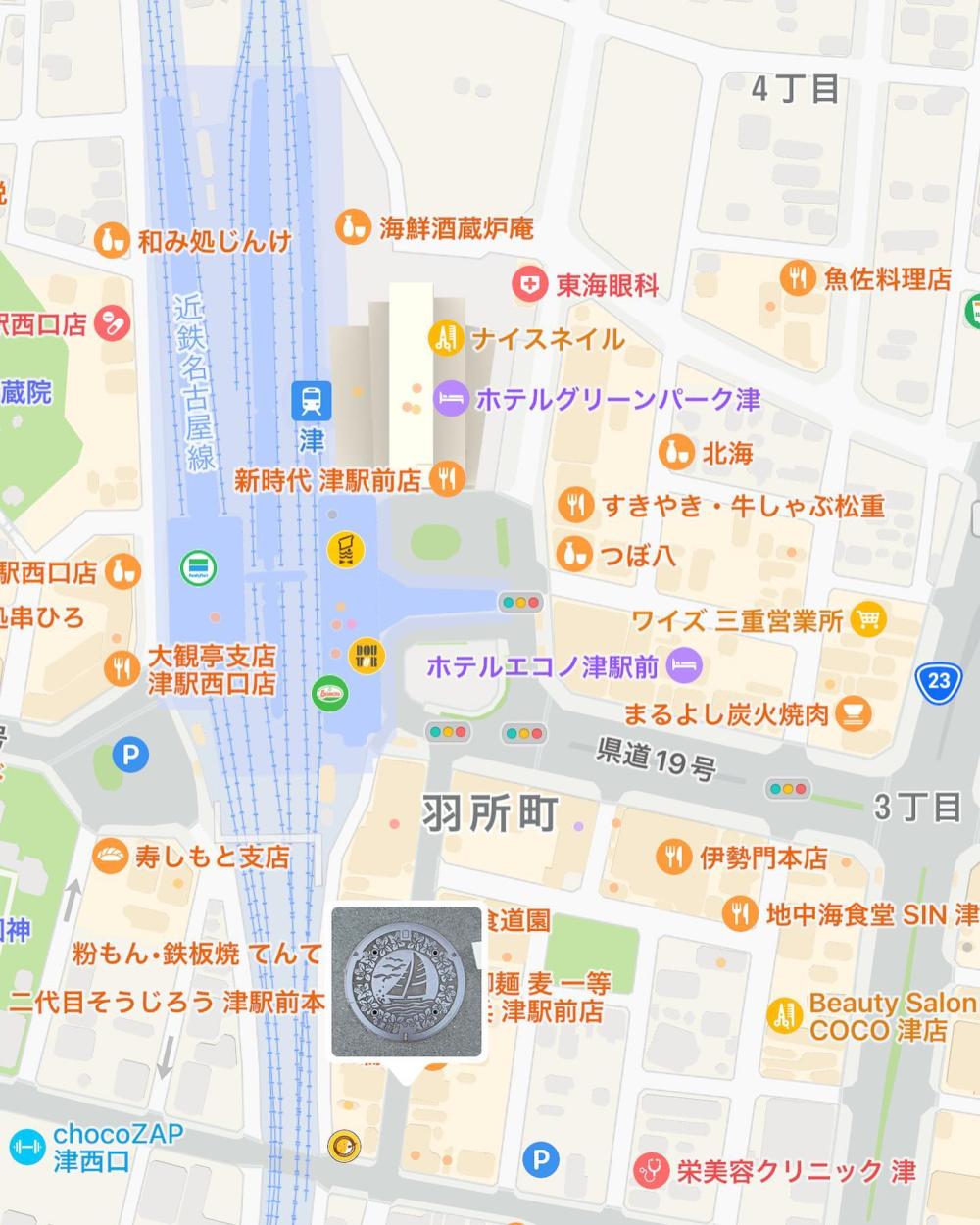980x1225 pixels.
Task: Select ワイズ 三重営業所 shop marker
Action: tap(867, 619)
